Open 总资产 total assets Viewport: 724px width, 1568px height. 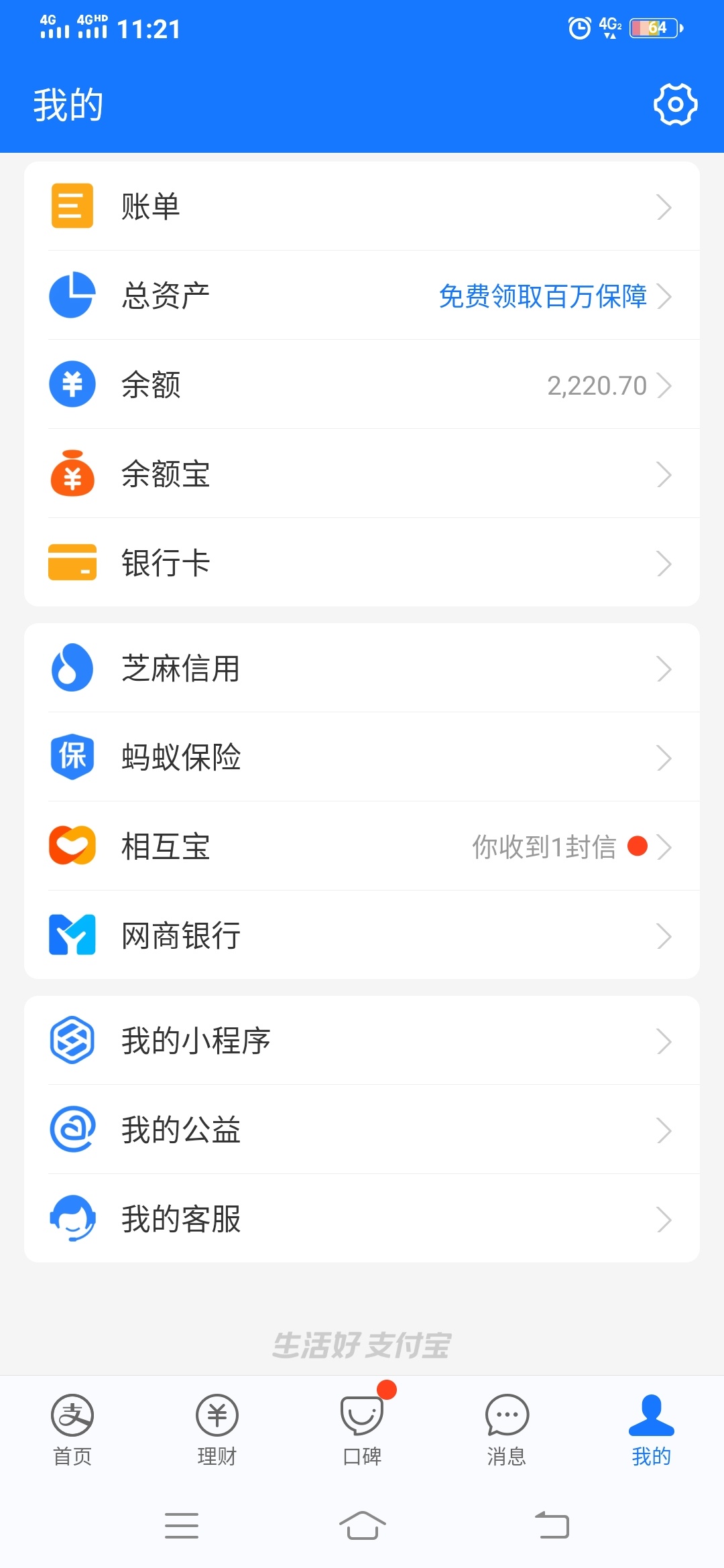[x=362, y=296]
